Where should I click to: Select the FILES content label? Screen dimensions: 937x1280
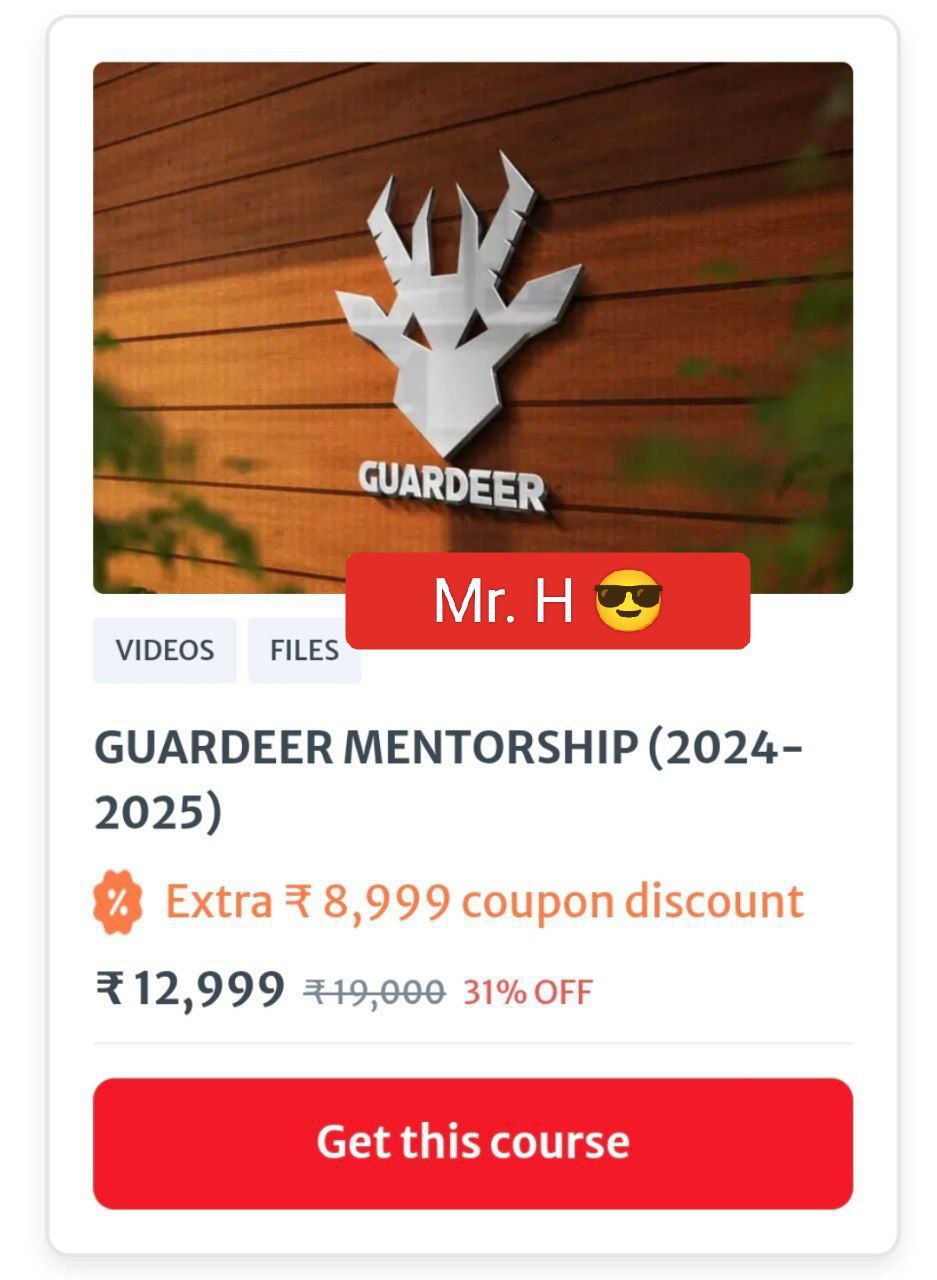click(x=303, y=650)
